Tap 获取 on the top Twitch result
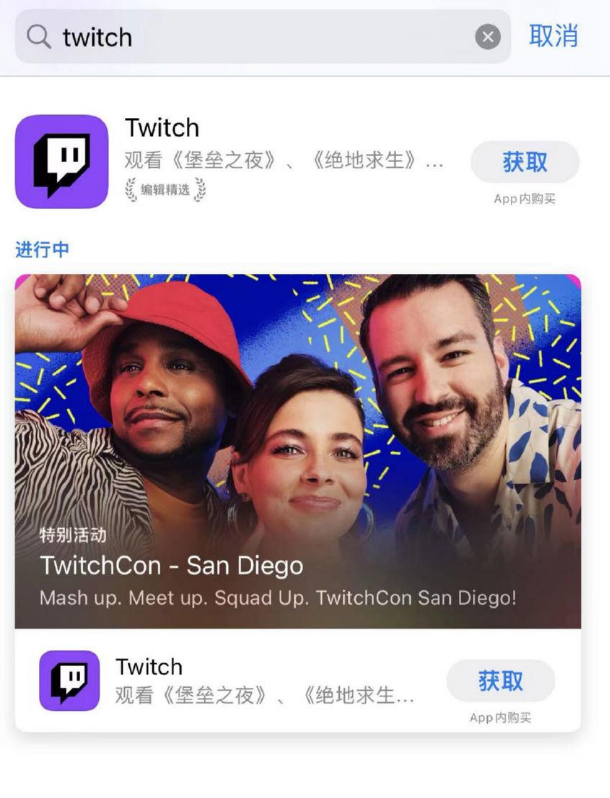 [x=524, y=162]
